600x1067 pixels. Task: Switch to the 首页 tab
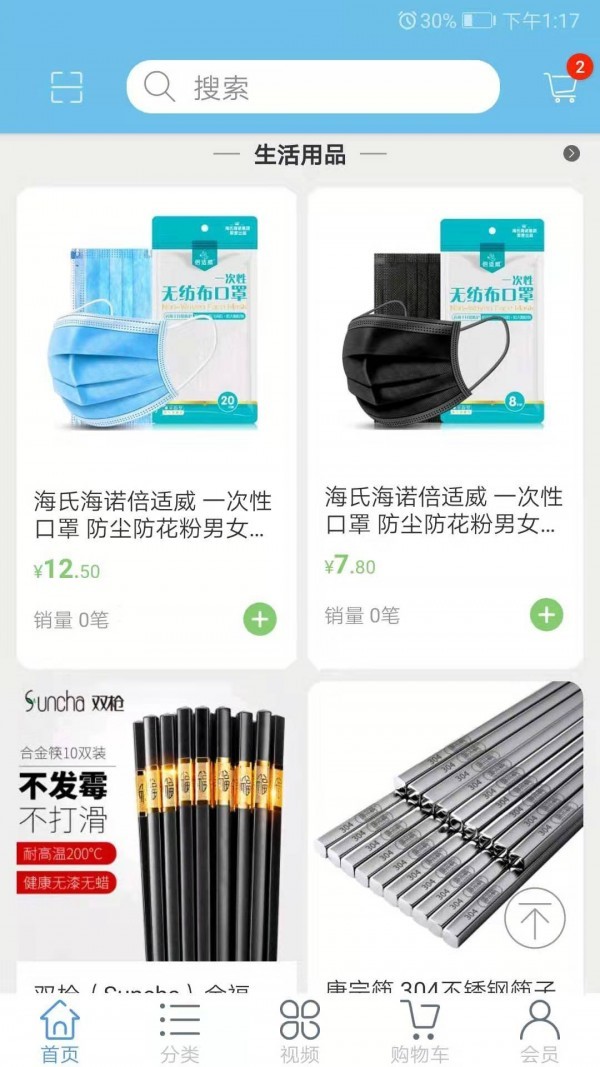pyautogui.click(x=59, y=1031)
